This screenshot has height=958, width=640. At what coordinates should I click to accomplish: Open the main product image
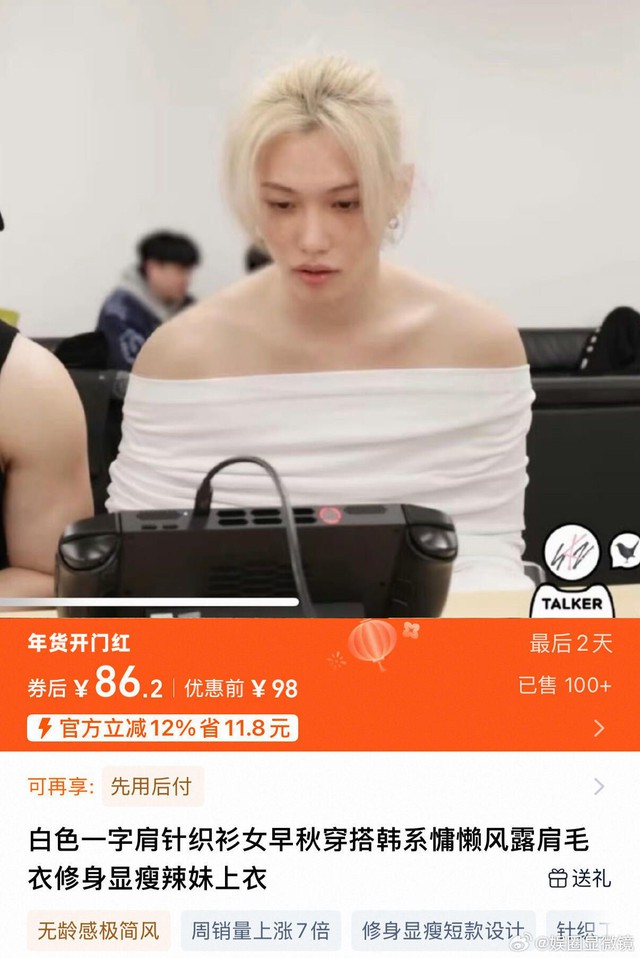320,300
